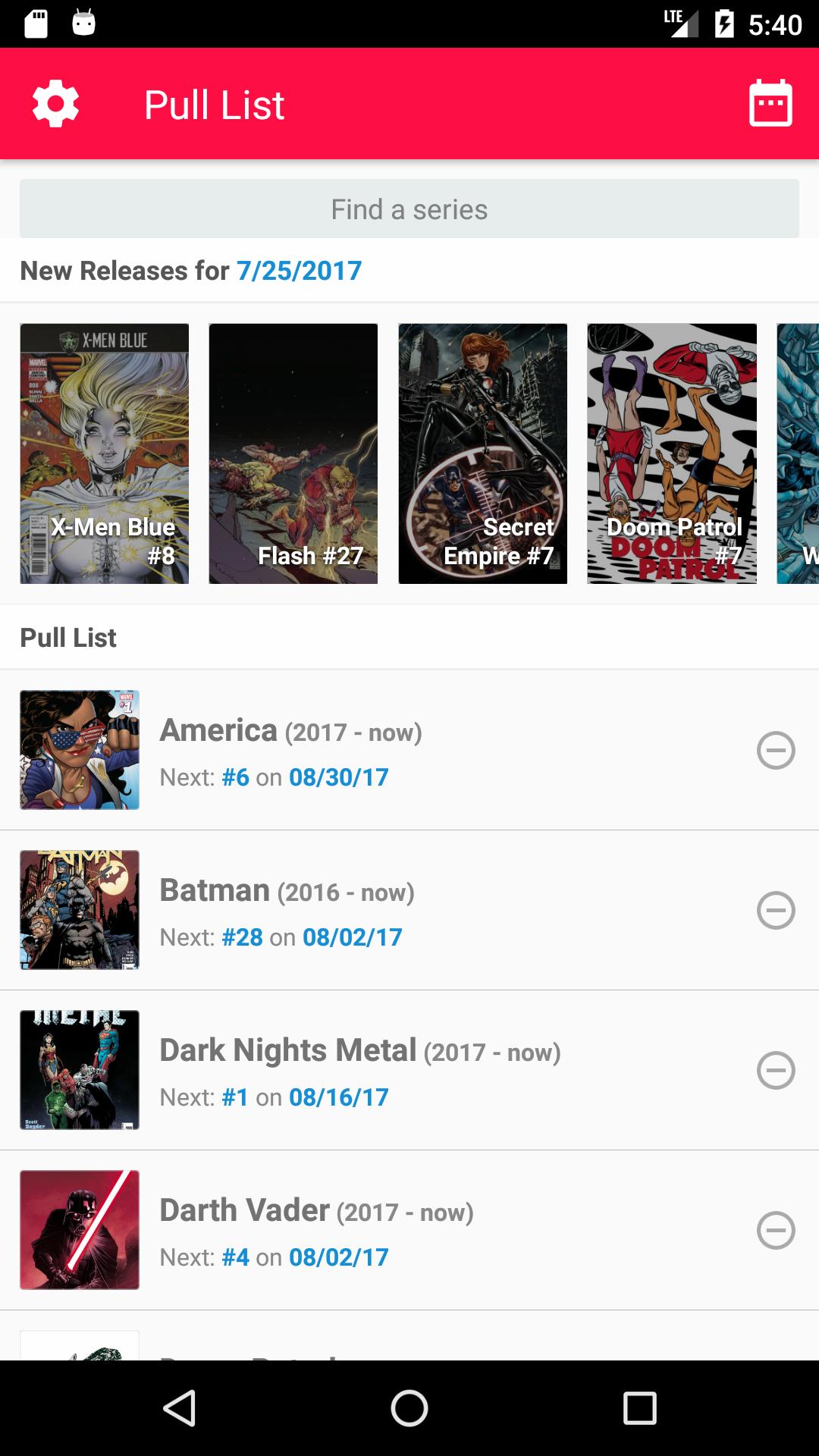Screen dimensions: 819x1456
Task: Open the calendar icon
Action: 770,103
